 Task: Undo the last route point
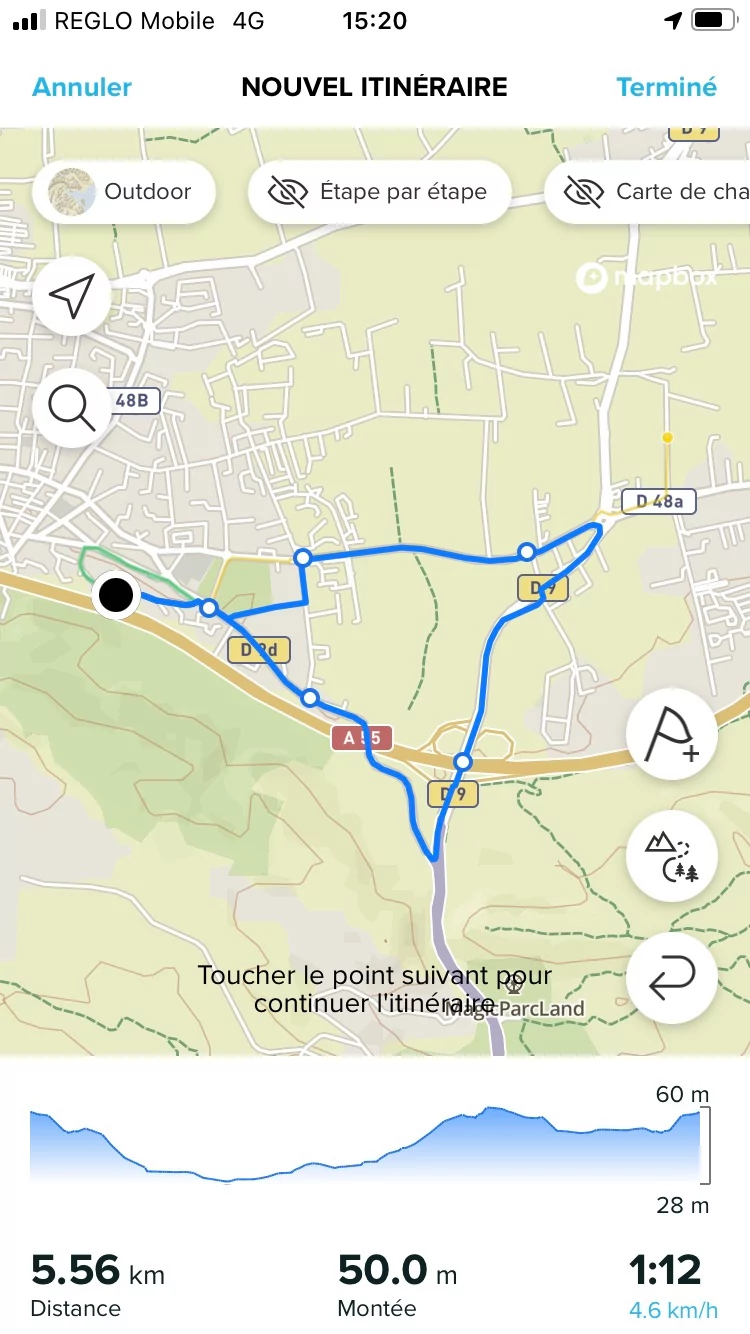(x=671, y=978)
